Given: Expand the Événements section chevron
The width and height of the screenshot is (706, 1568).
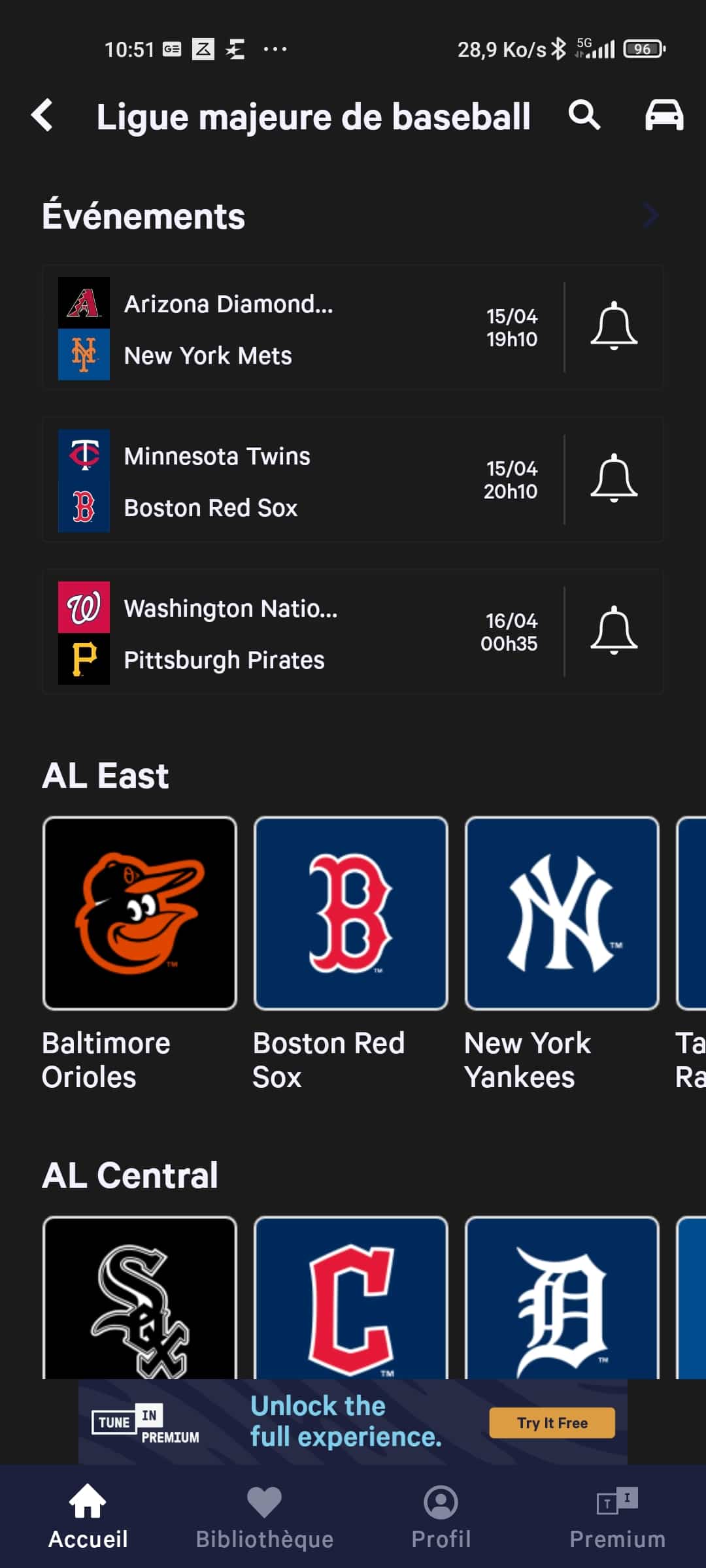Looking at the screenshot, I should (x=650, y=216).
